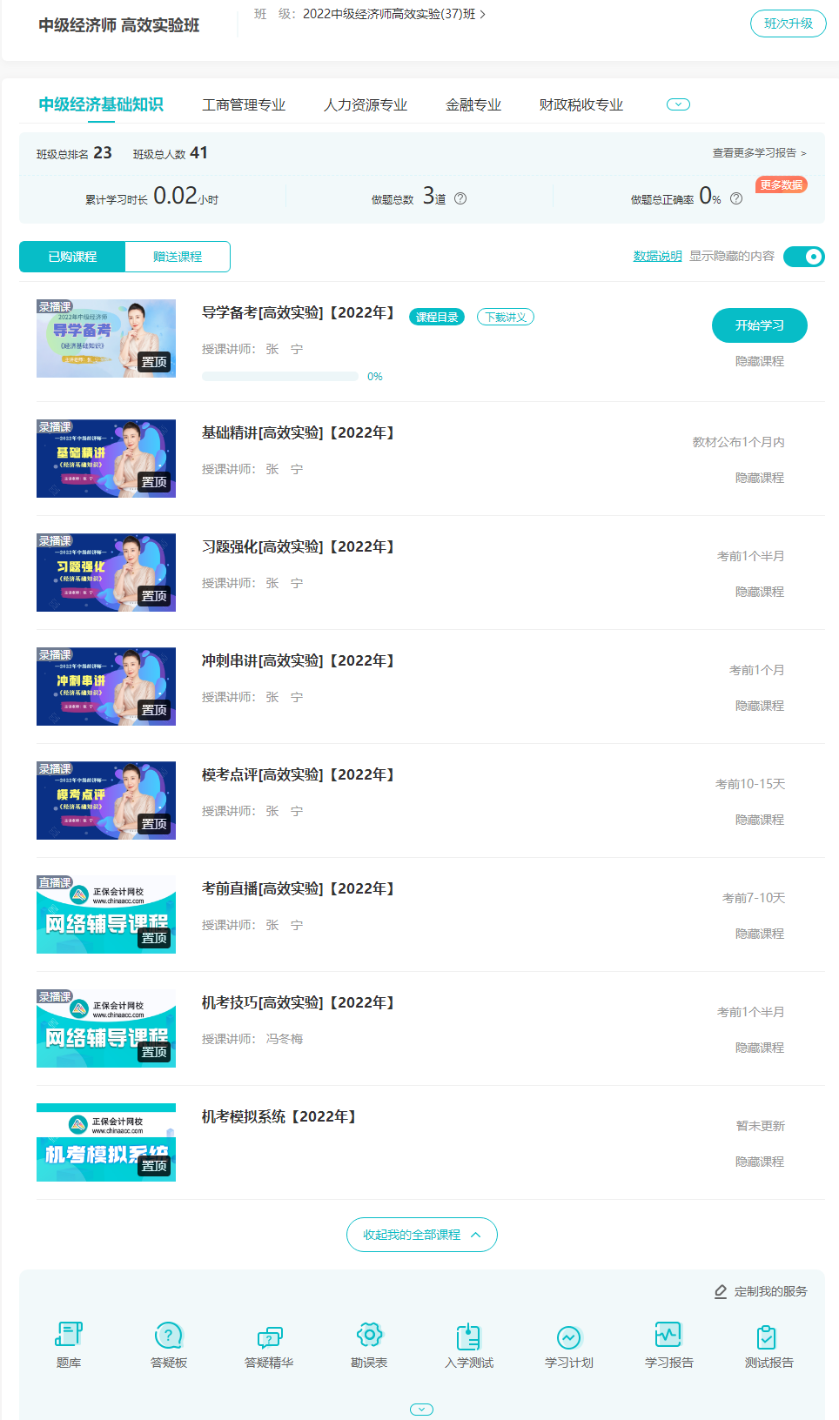Viewport: 839px width, 1420px height.
Task: Open 课程目录 for 导学备考
Action: pos(437,317)
